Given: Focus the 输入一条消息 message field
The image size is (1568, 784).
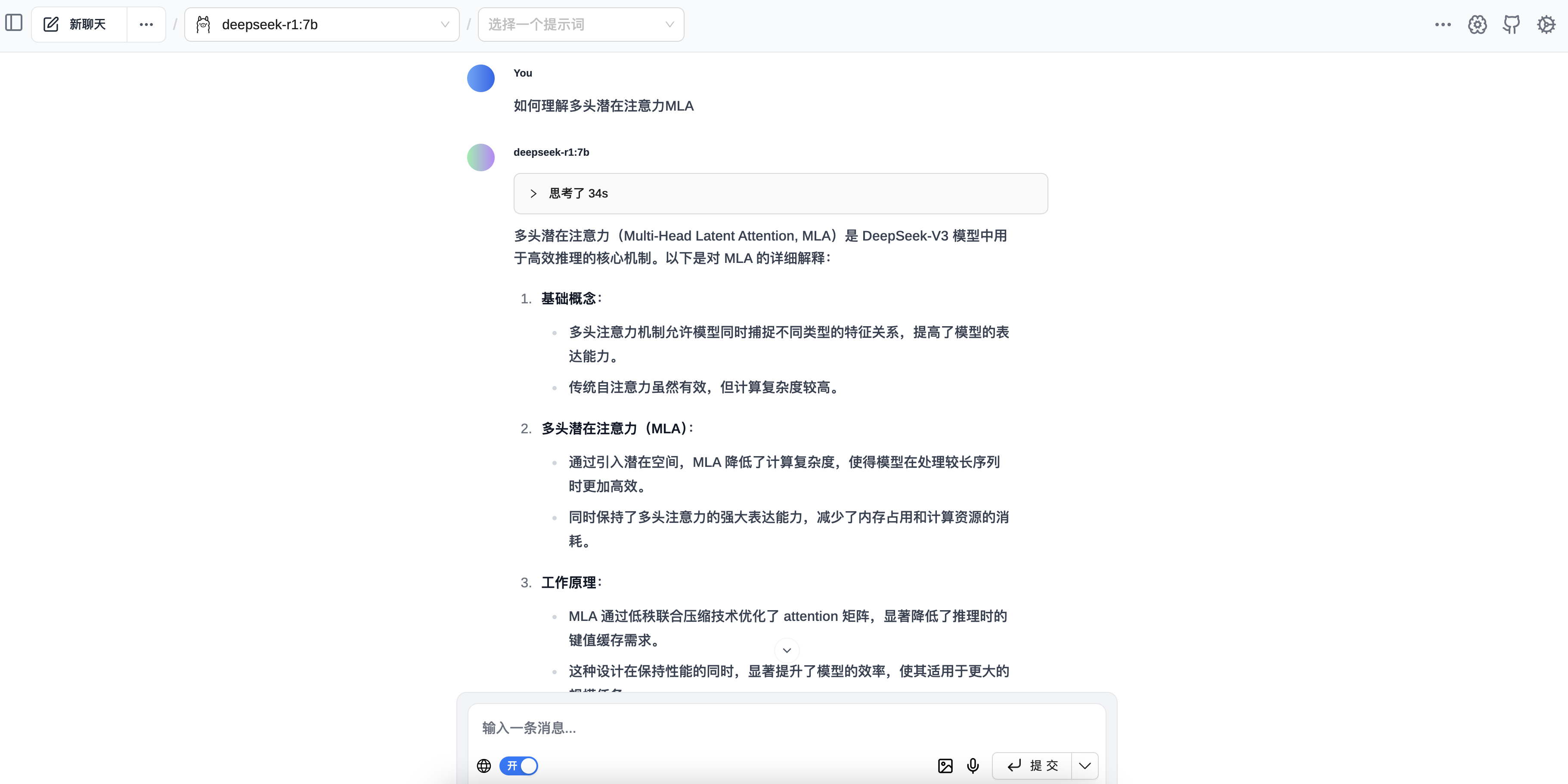Looking at the screenshot, I should coord(785,728).
